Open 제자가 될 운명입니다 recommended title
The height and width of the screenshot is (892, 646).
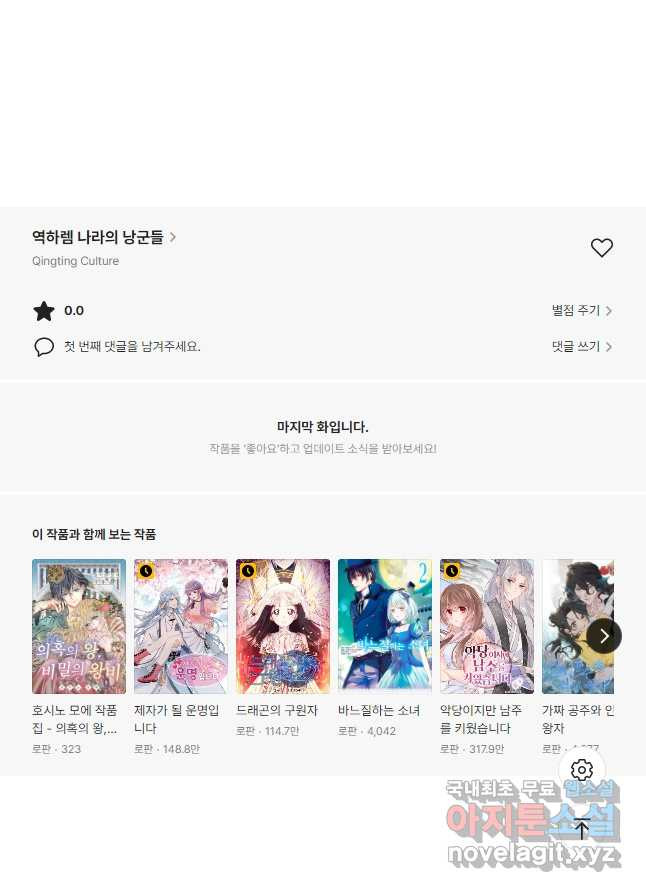[x=181, y=627]
